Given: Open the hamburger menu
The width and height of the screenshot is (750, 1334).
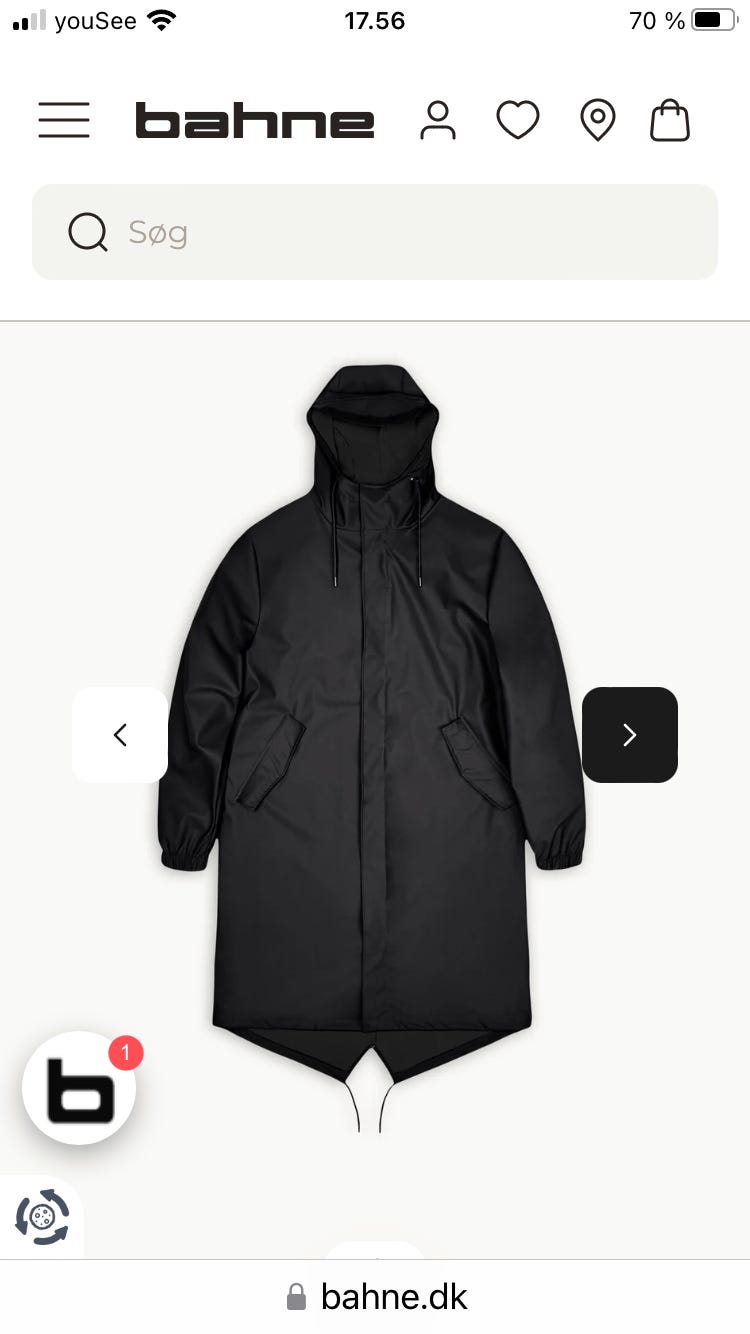Looking at the screenshot, I should pos(64,121).
